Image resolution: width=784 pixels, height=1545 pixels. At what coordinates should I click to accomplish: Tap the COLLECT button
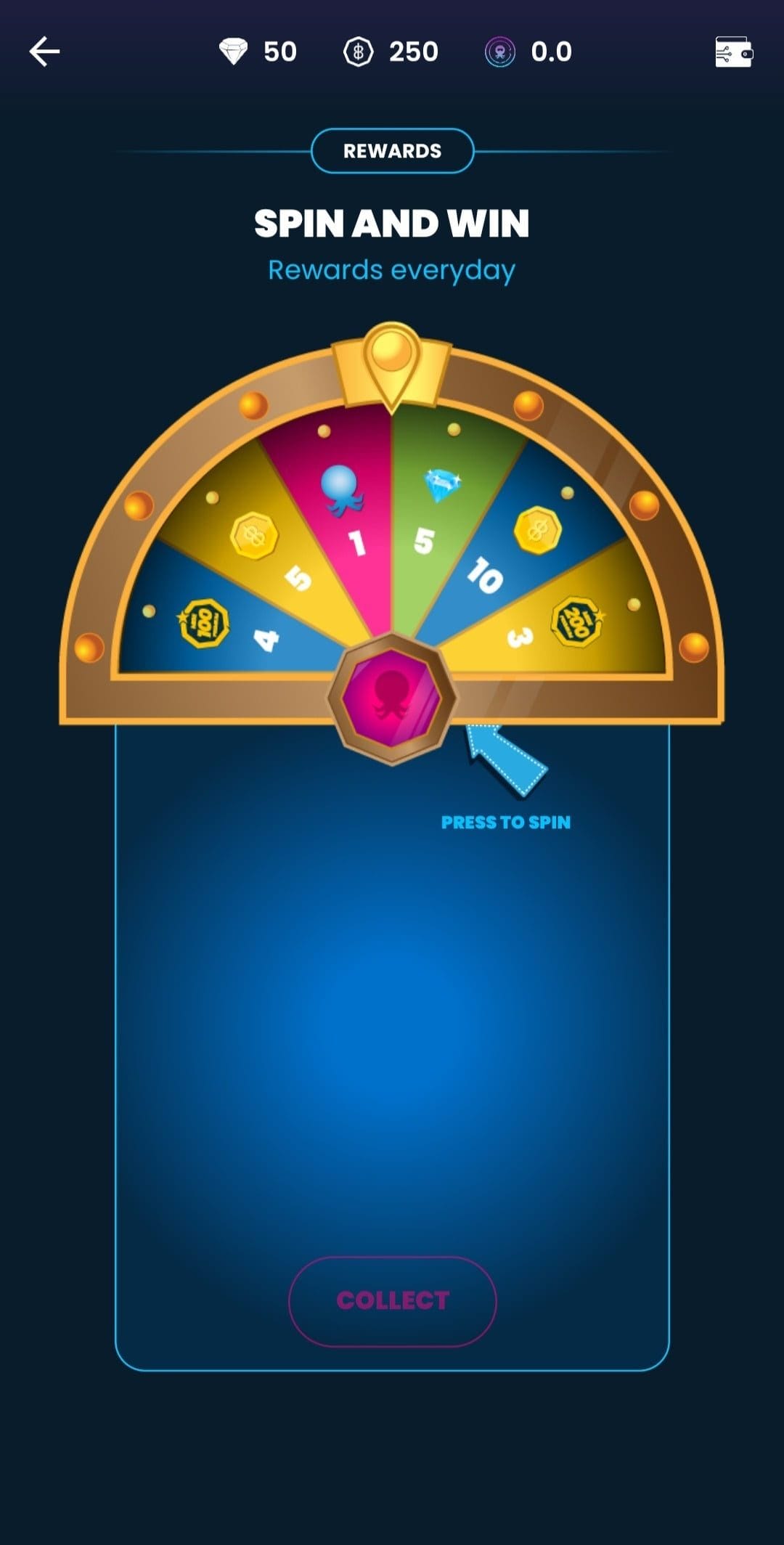pyautogui.click(x=393, y=1300)
